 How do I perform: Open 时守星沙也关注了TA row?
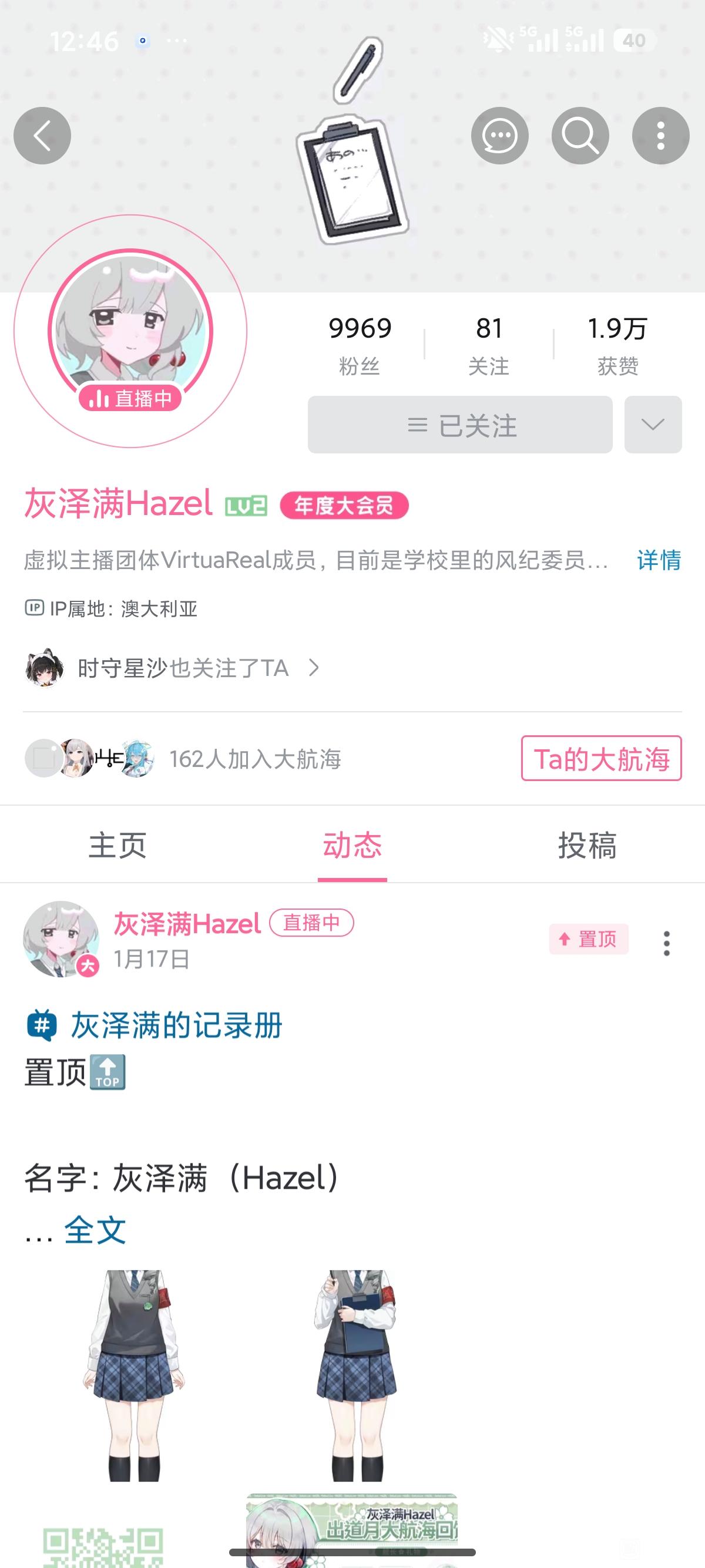tap(172, 668)
